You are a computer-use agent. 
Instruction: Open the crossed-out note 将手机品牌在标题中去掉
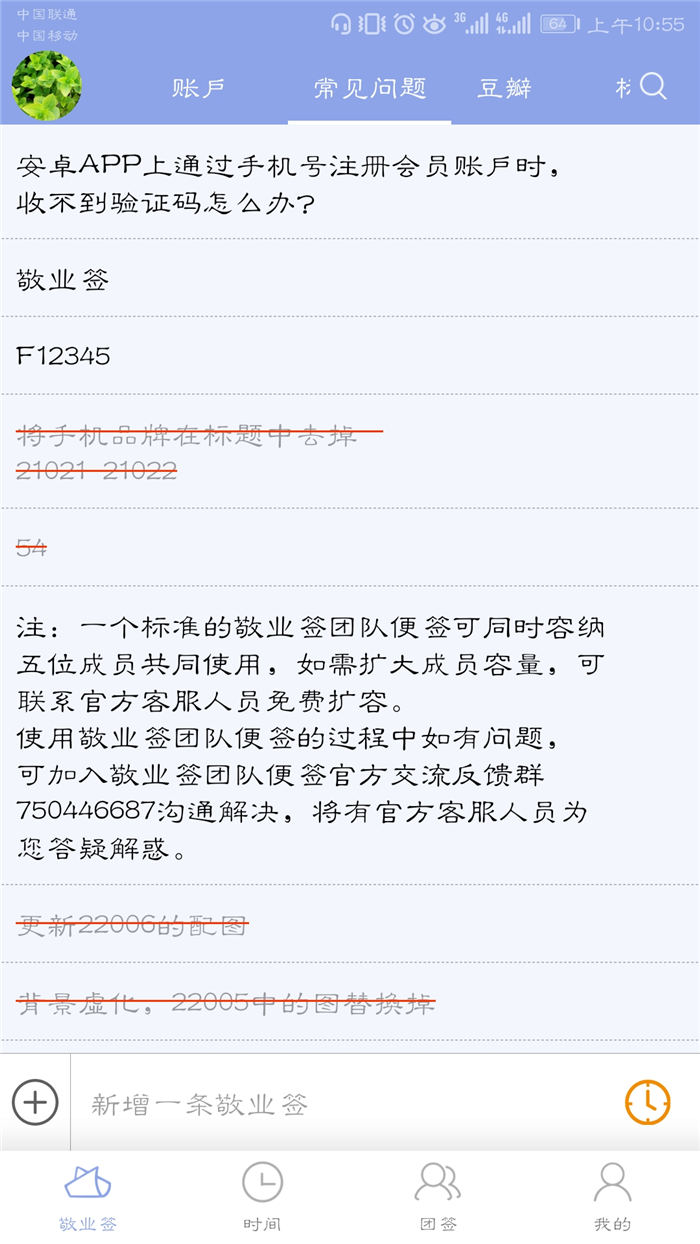pyautogui.click(x=350, y=451)
